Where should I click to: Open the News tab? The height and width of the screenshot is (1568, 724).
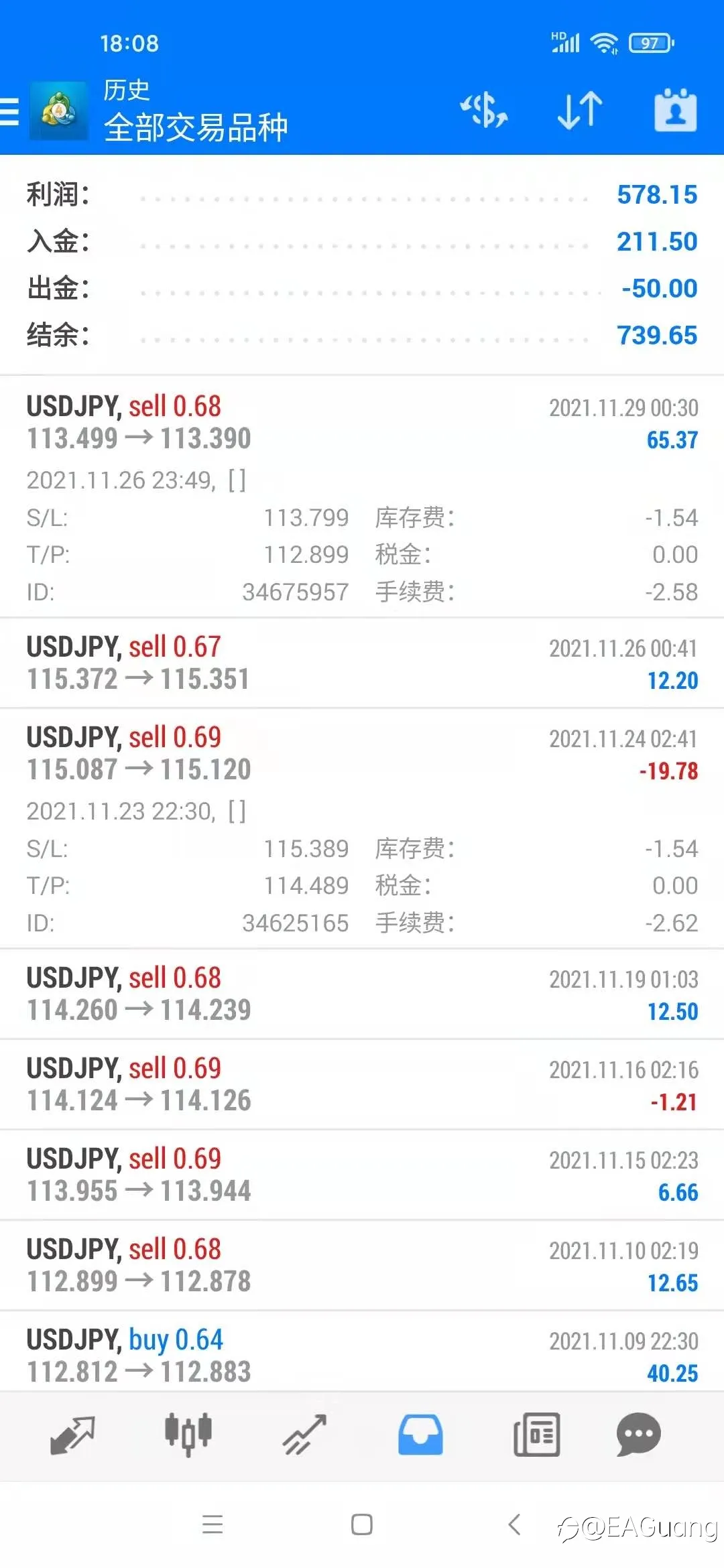click(x=536, y=1435)
